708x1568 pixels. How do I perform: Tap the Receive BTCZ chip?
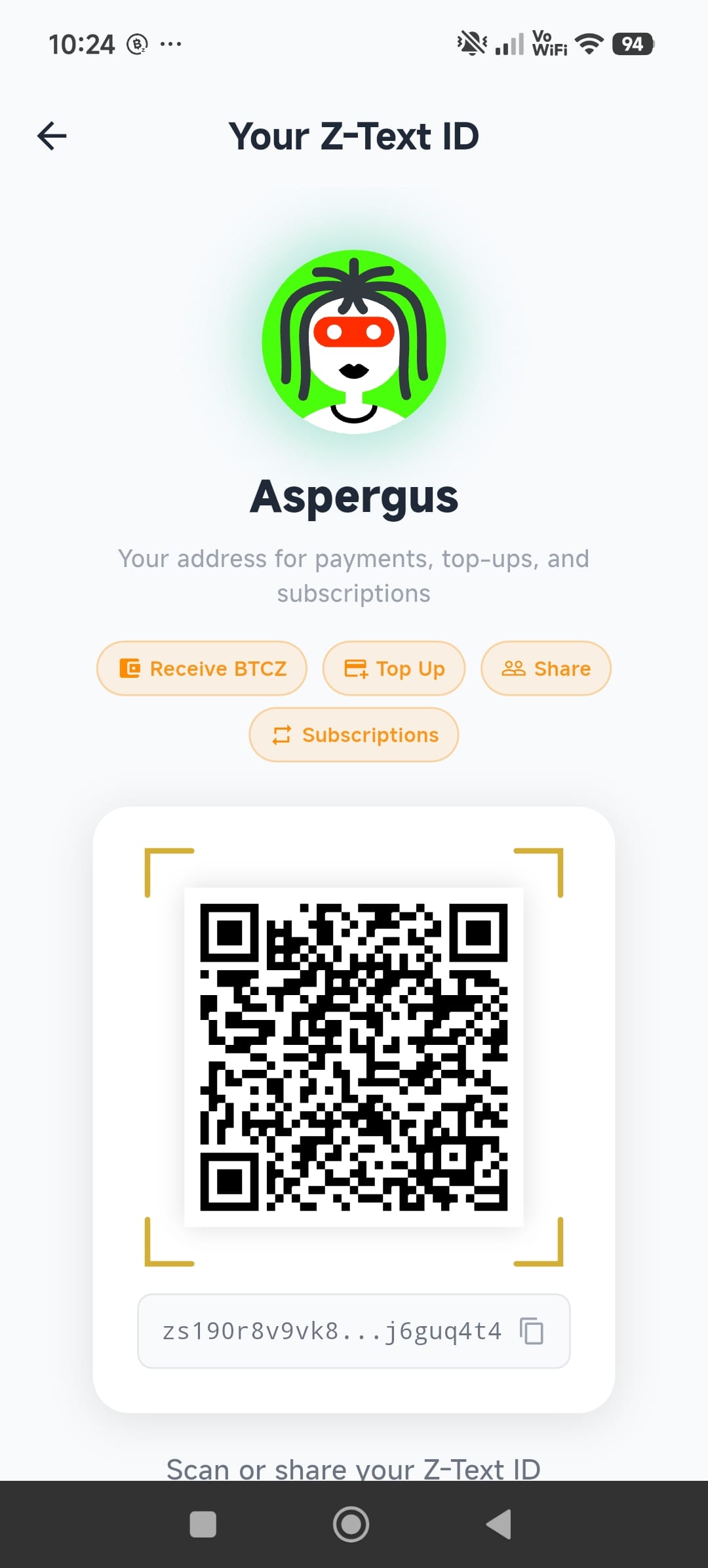click(202, 668)
